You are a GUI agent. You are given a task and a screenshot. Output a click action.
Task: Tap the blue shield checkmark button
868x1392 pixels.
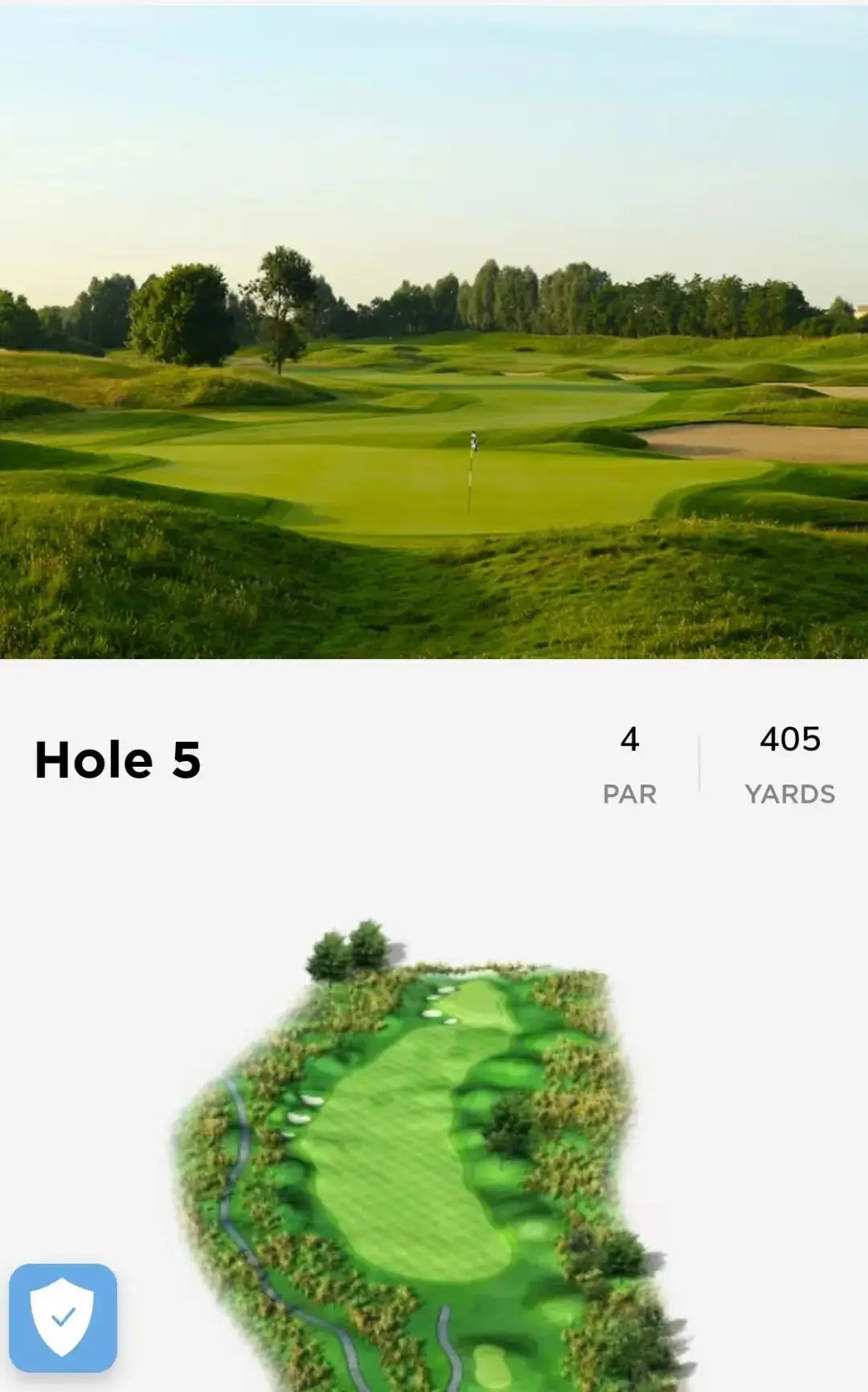[x=63, y=1317]
